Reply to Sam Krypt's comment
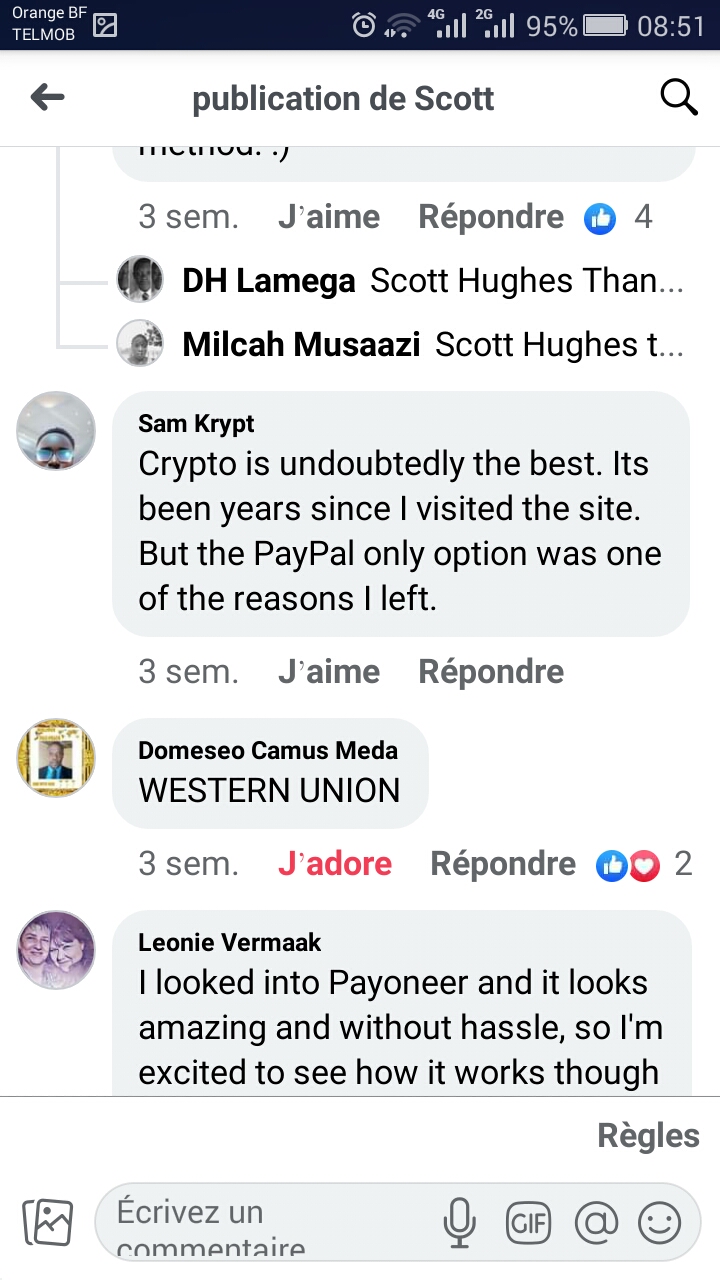The image size is (720, 1280). (x=491, y=672)
